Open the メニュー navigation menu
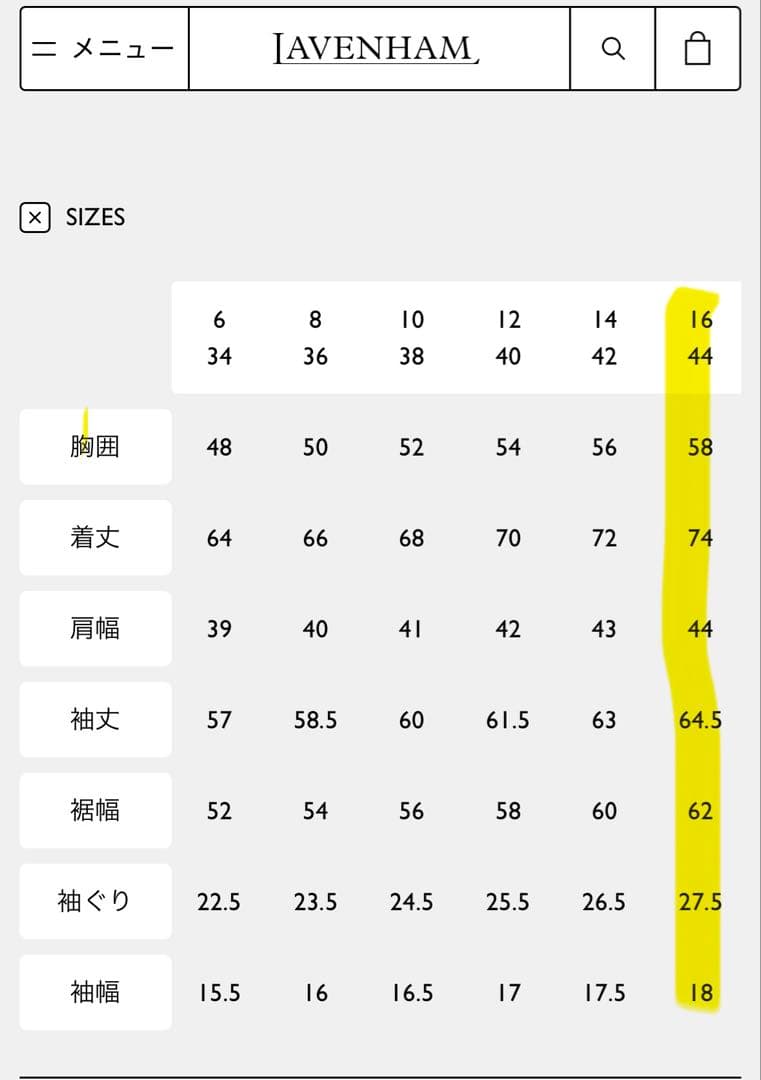This screenshot has height=1080, width=761. coord(104,48)
